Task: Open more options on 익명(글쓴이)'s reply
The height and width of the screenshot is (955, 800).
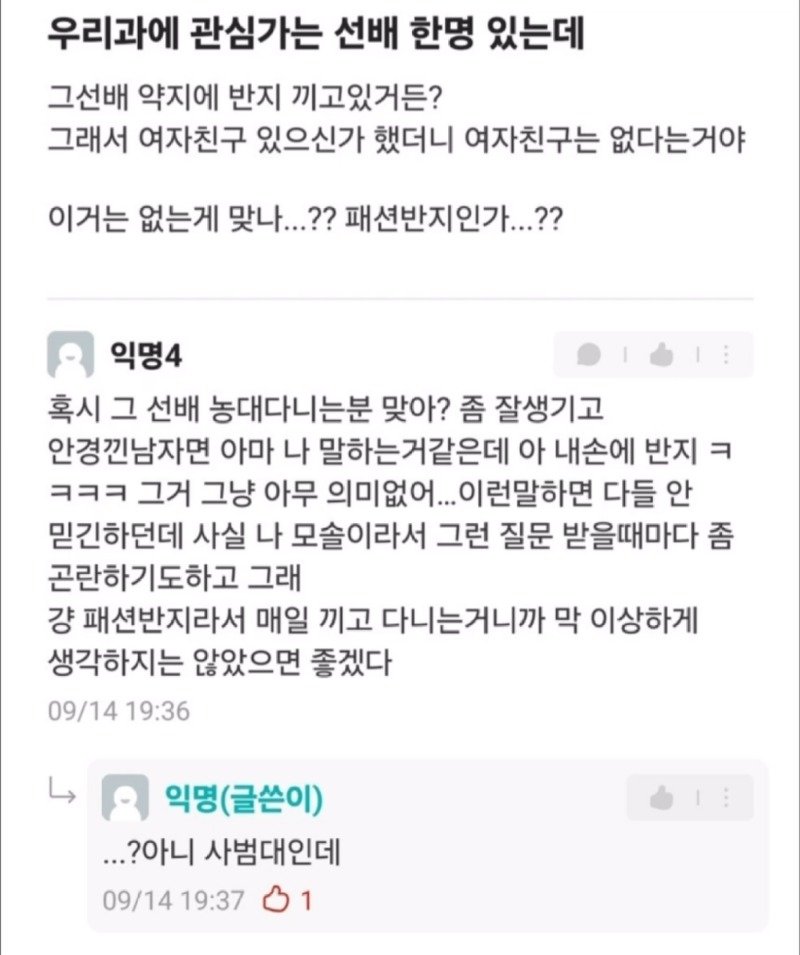Action: coord(727,798)
